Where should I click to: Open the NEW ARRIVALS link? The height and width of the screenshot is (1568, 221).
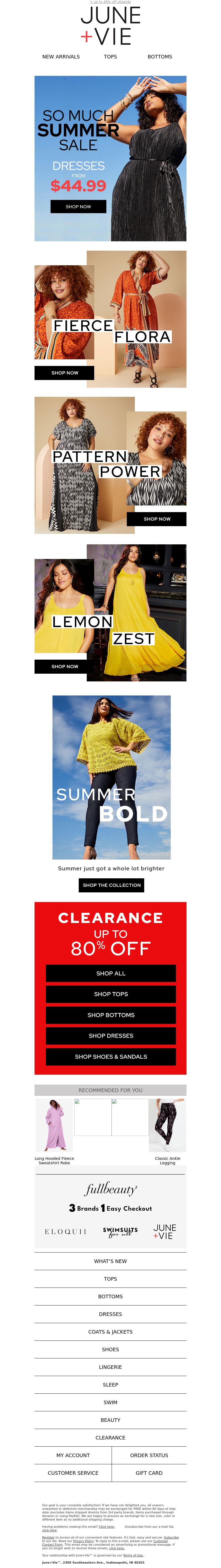(x=60, y=57)
